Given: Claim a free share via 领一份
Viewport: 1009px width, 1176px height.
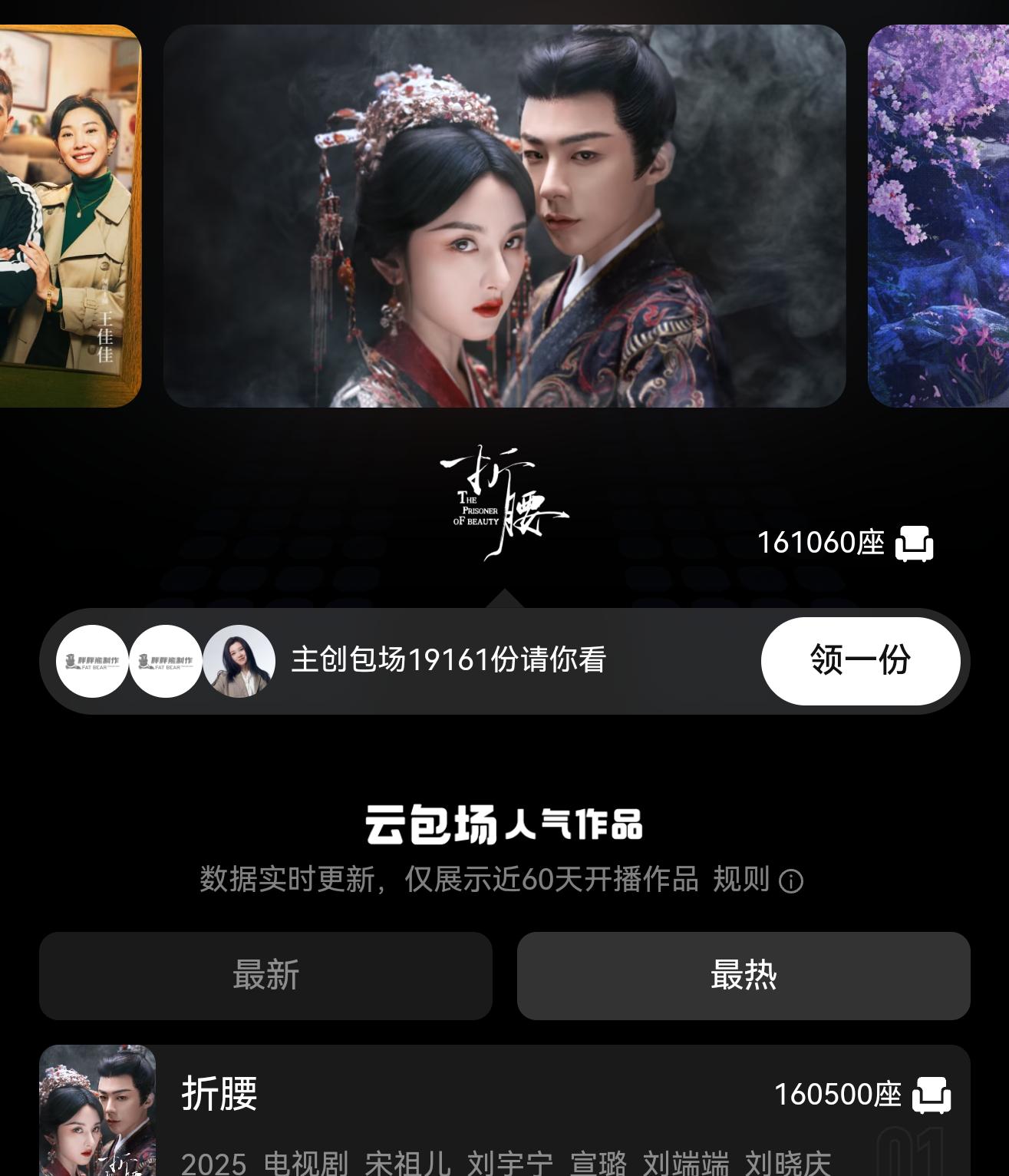Looking at the screenshot, I should (859, 660).
